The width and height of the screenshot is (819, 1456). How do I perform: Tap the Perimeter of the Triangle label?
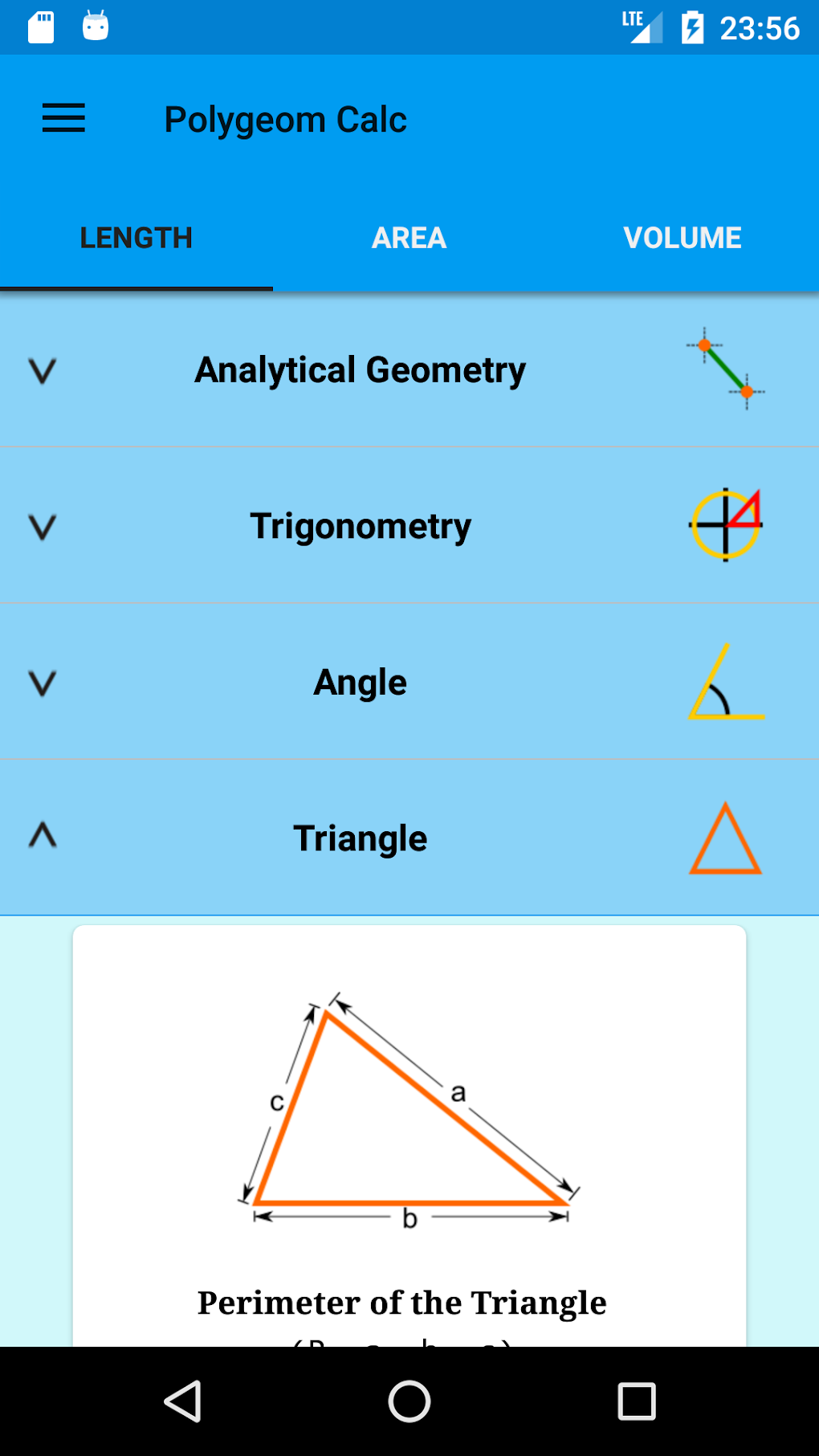point(401,1303)
